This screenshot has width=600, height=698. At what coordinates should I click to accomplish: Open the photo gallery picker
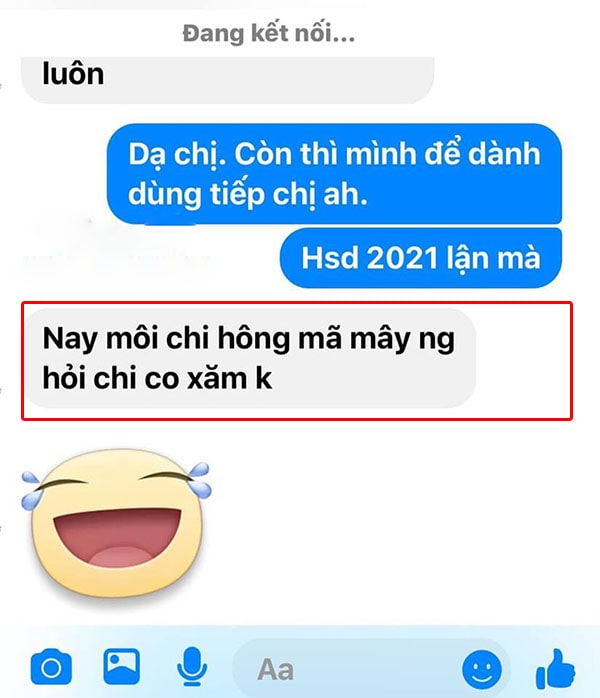(x=122, y=666)
